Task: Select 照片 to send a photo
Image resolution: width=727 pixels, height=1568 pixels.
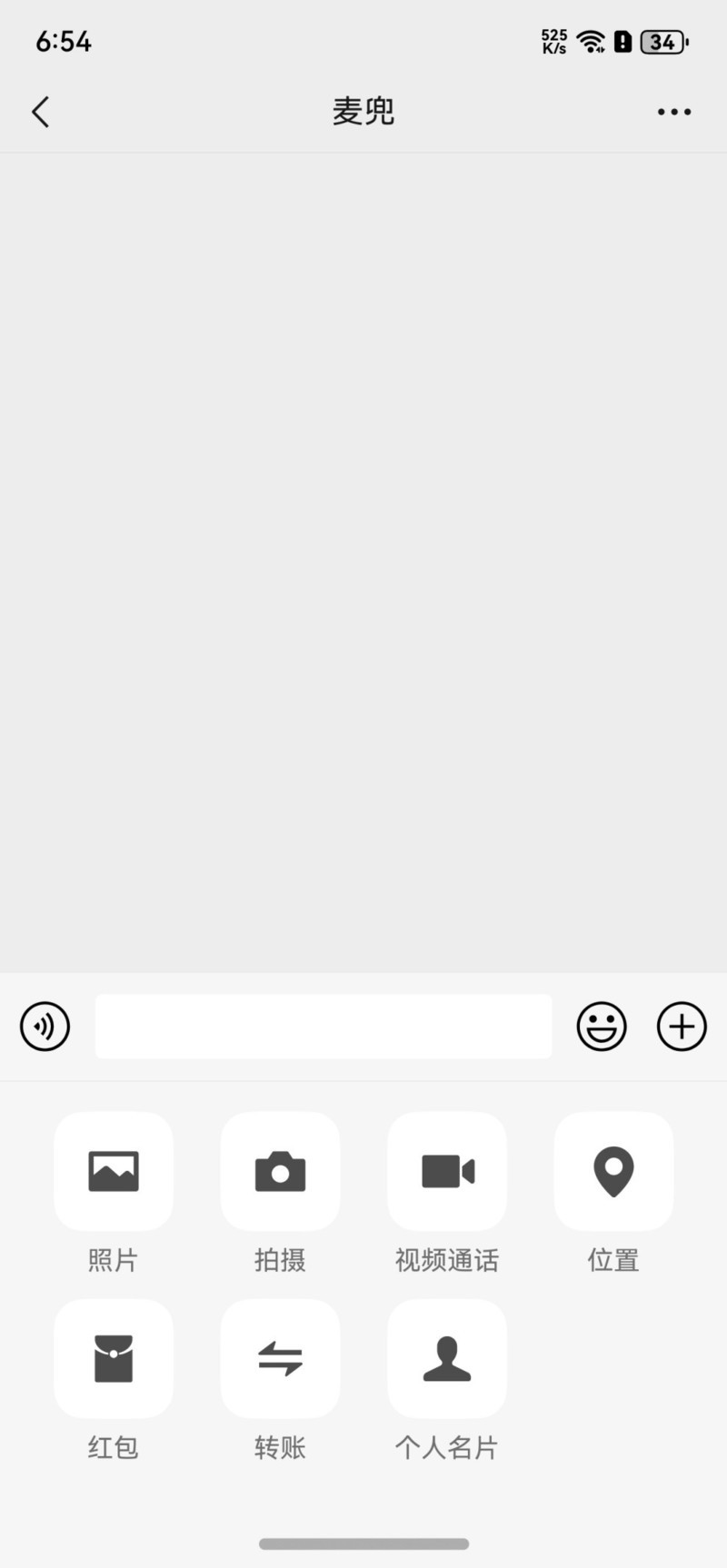Action: coord(114,1171)
